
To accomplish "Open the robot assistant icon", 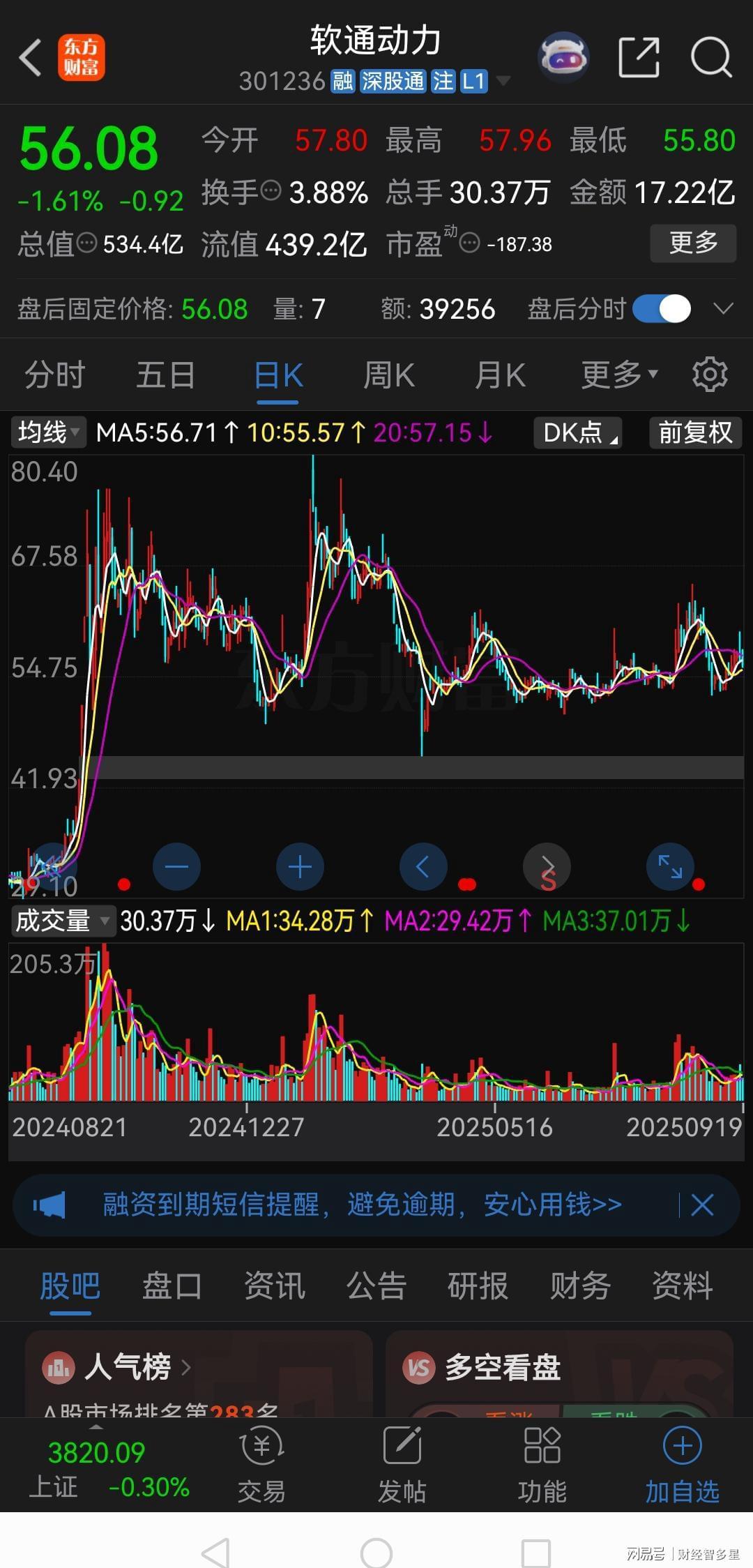I will [563, 57].
